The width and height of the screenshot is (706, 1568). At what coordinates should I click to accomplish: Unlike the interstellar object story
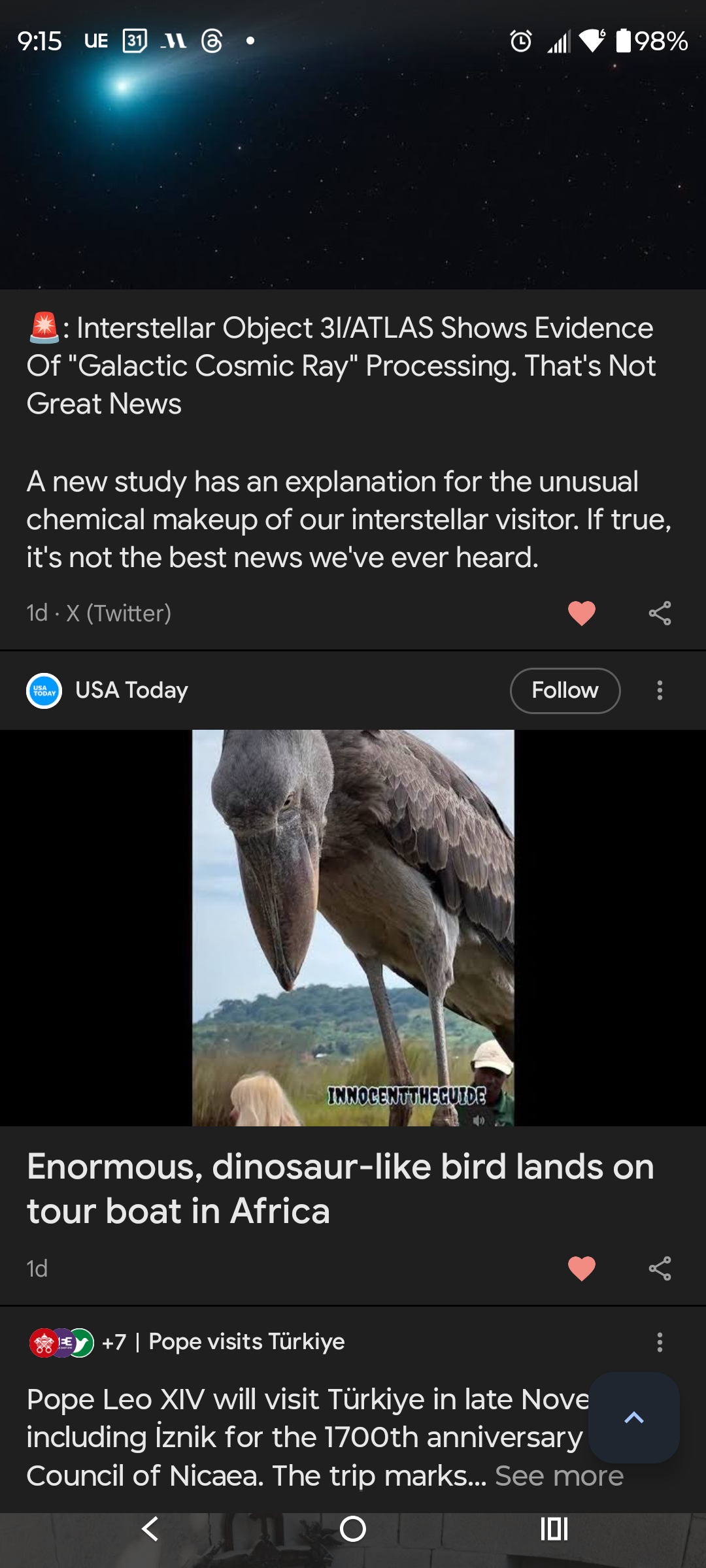click(581, 613)
